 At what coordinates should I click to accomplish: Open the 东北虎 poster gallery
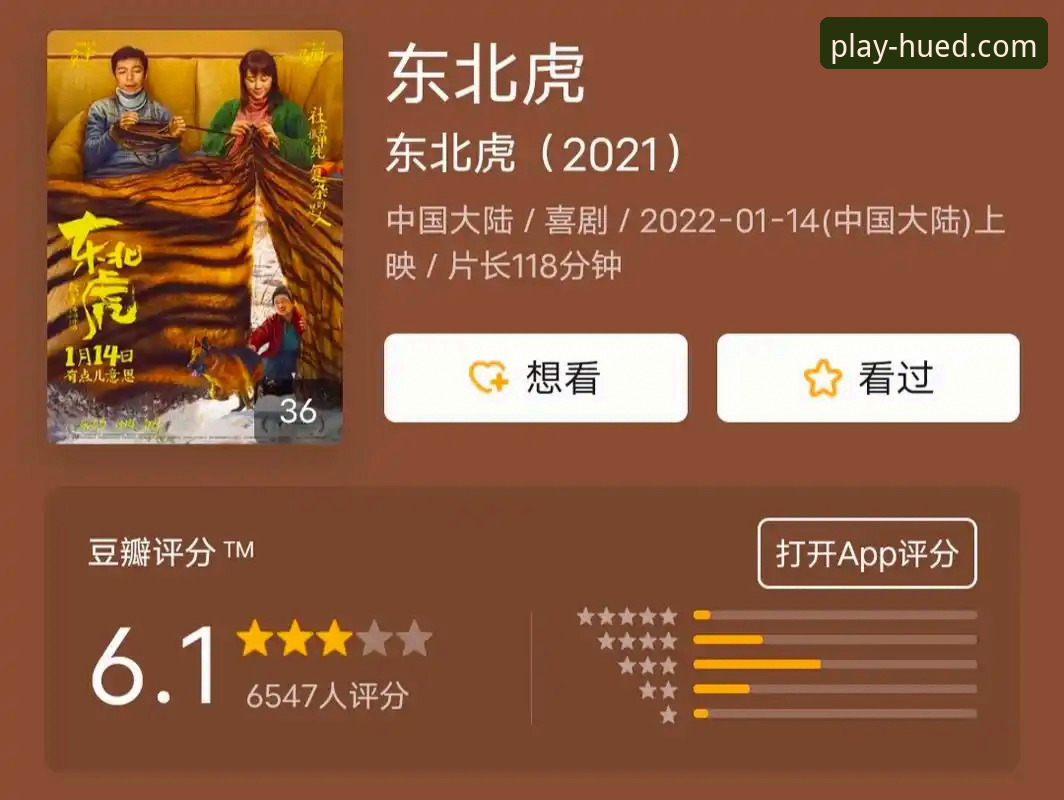[195, 237]
